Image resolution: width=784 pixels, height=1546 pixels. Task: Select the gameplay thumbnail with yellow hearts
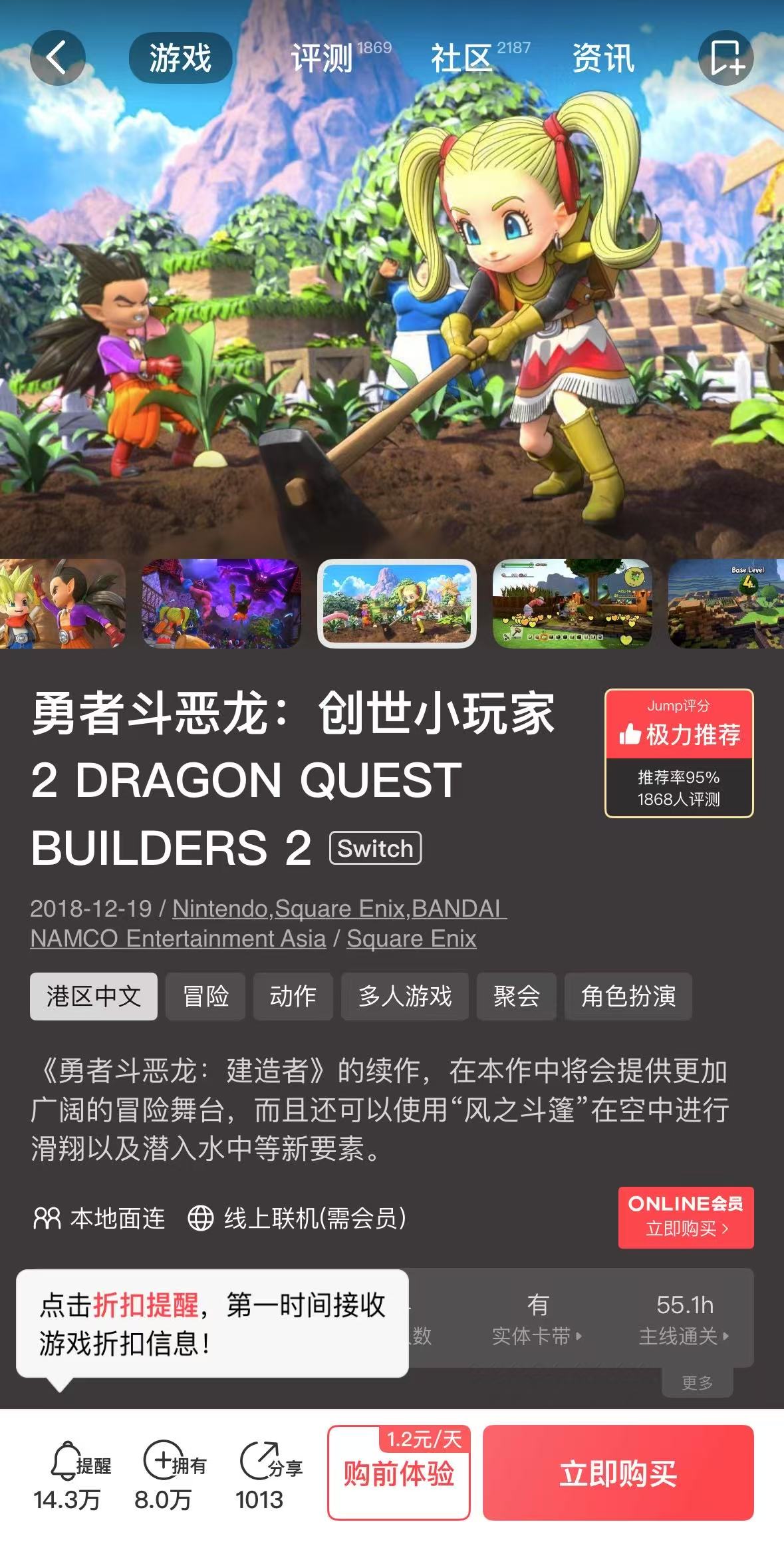click(572, 603)
